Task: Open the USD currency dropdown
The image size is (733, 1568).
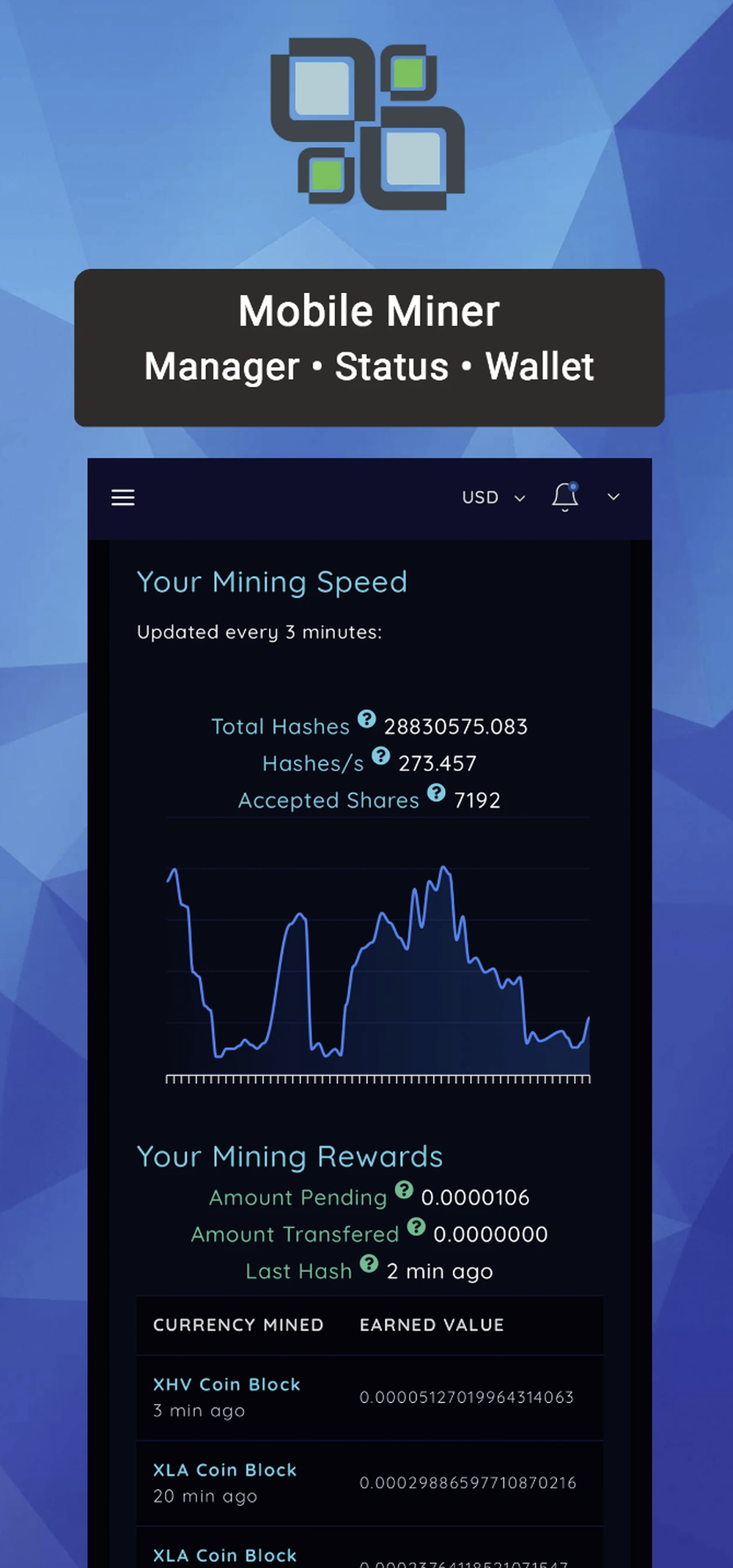Action: 479,498
